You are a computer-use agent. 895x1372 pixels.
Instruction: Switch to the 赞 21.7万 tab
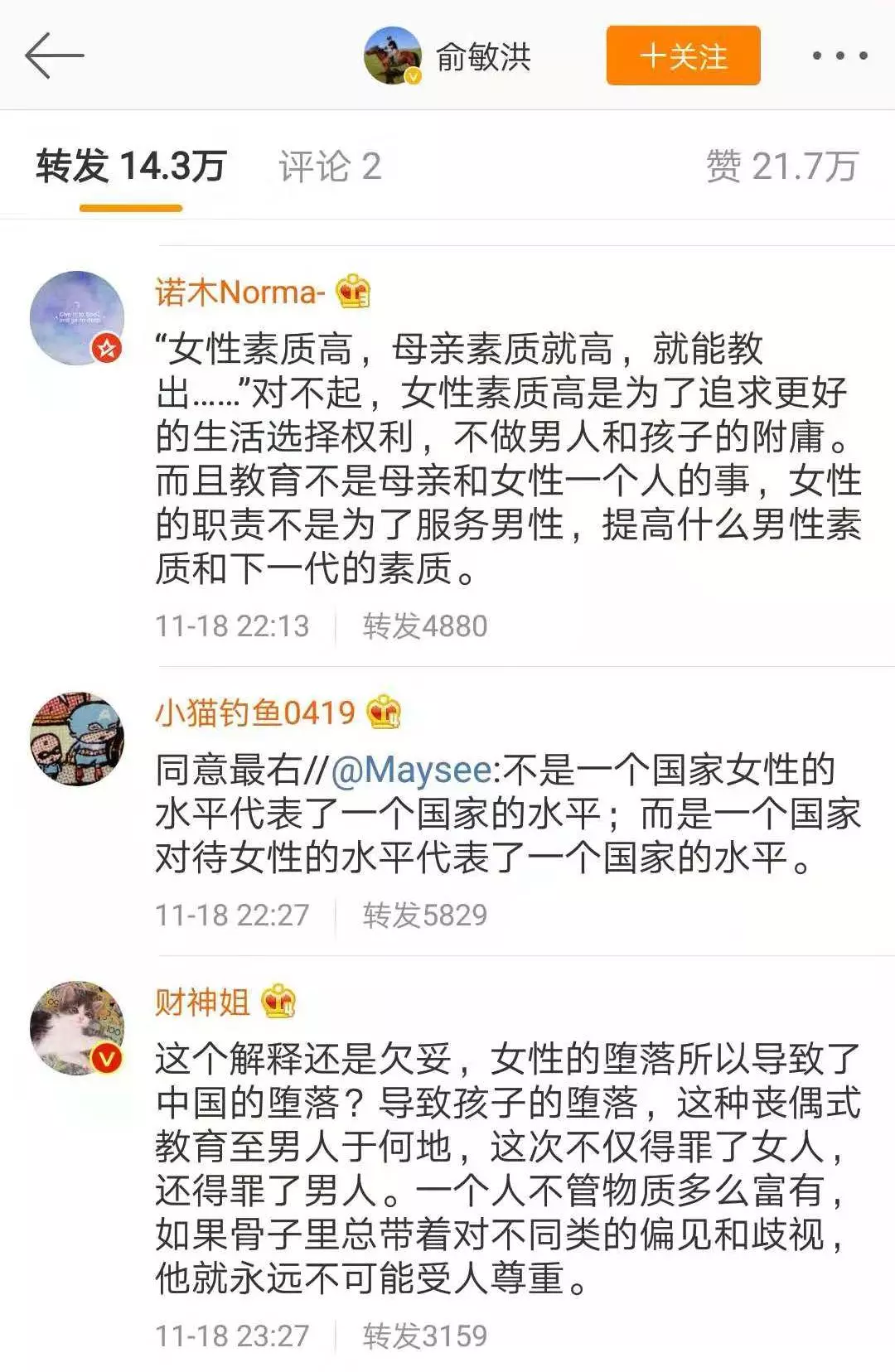pos(781,167)
